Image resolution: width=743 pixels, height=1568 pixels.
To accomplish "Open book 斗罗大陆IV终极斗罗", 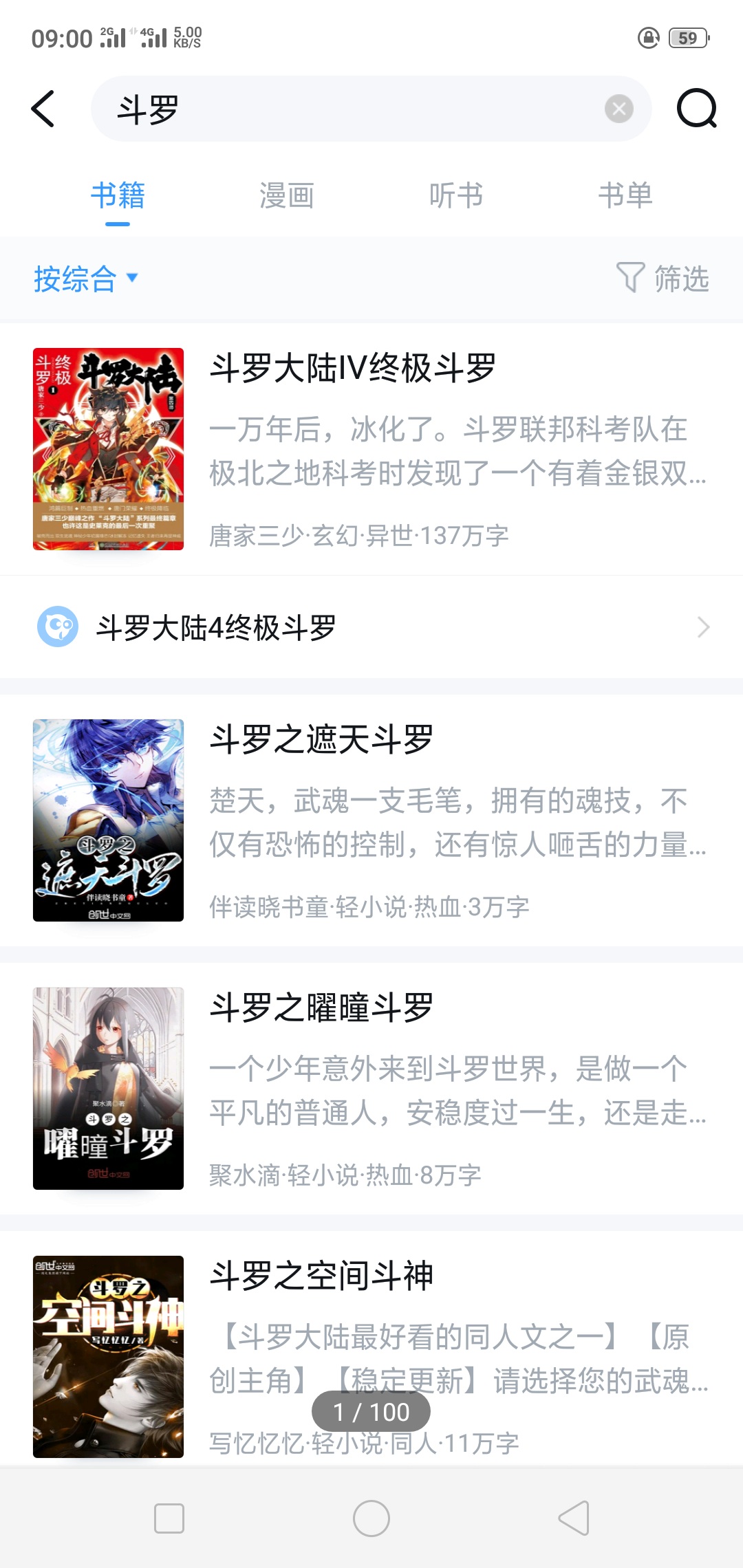I will (x=371, y=448).
